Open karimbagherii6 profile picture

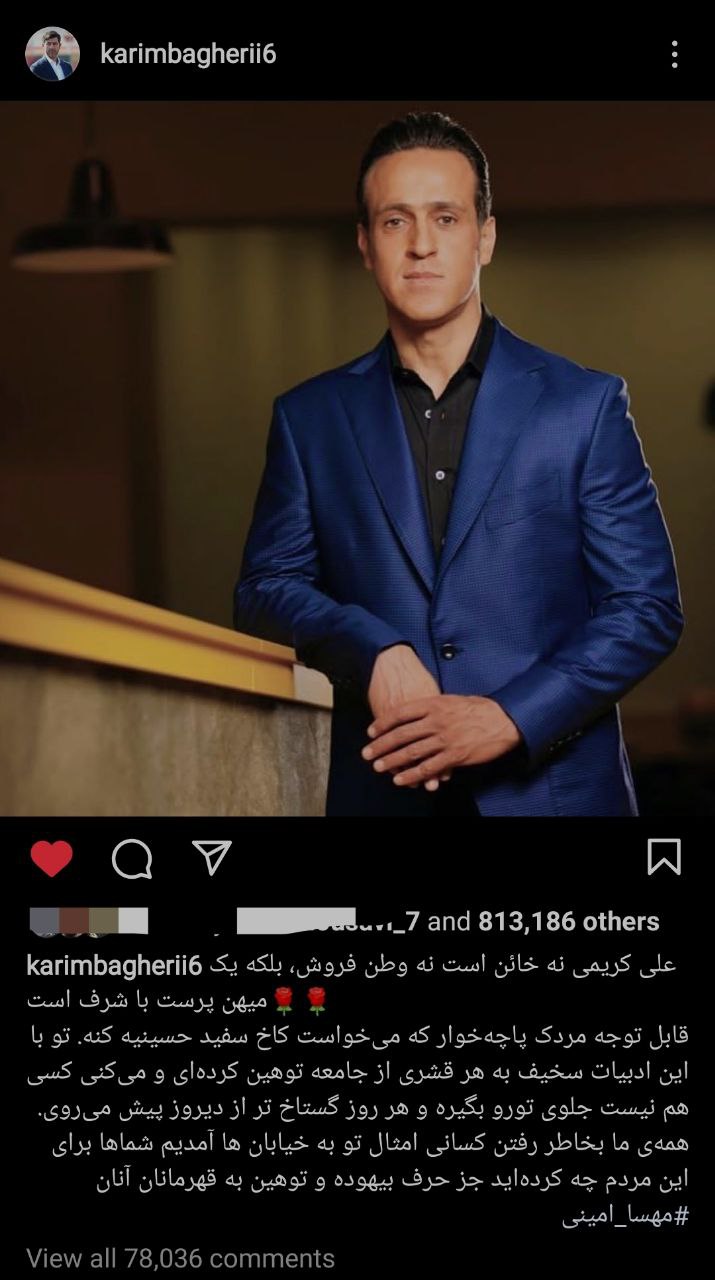coord(52,54)
